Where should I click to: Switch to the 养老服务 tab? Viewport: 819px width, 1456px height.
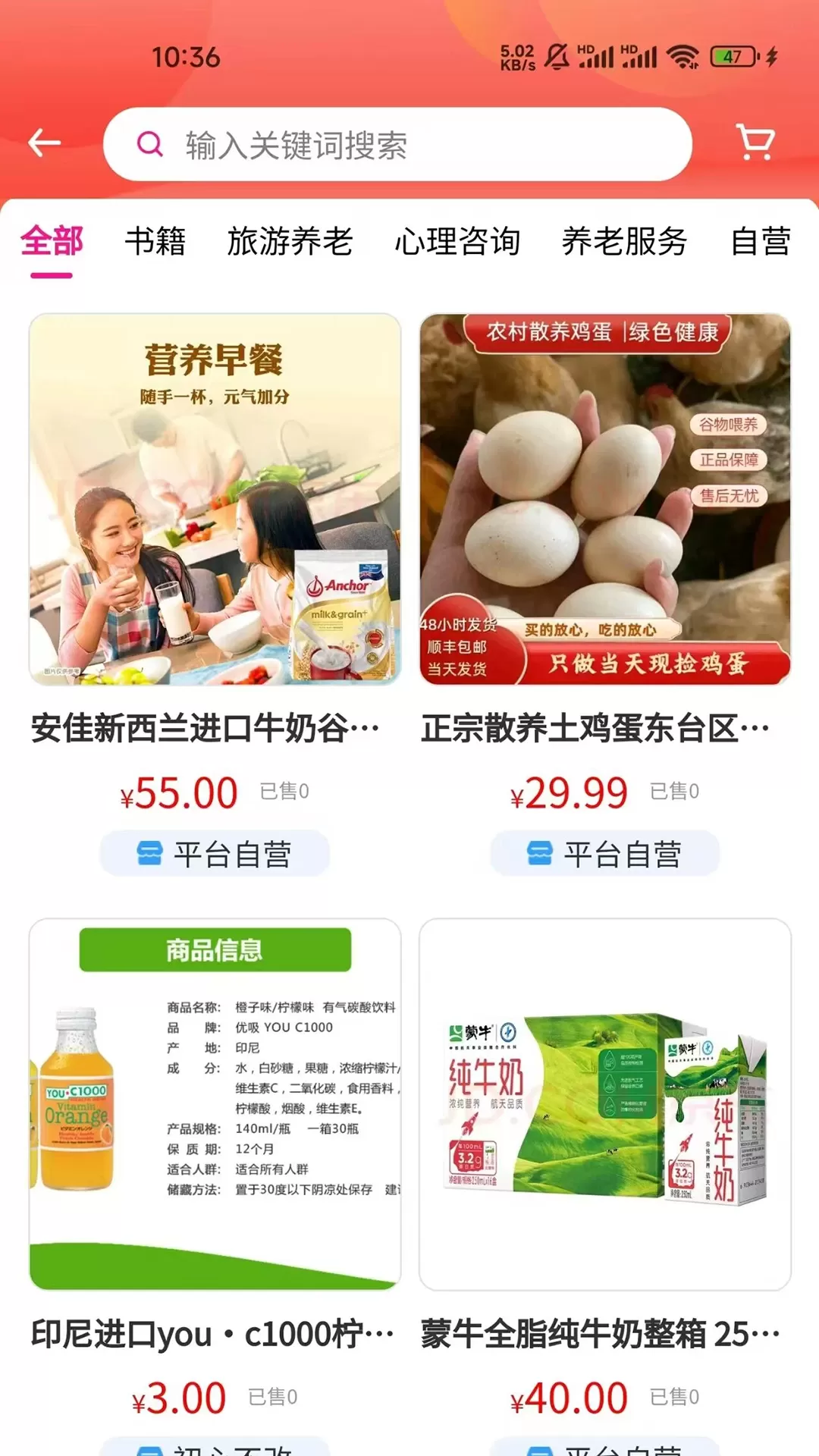[625, 242]
